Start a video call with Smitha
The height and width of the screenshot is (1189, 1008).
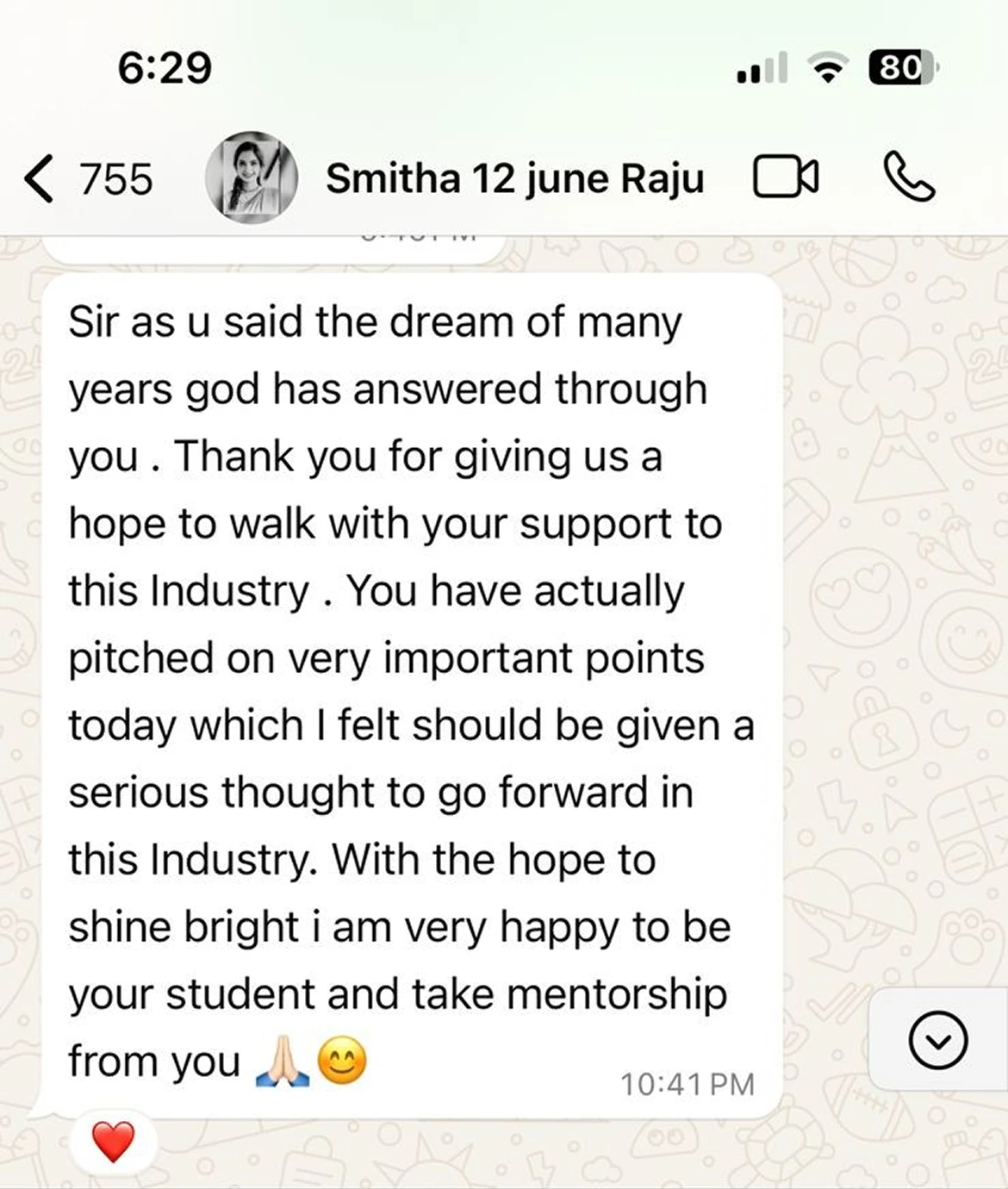pos(785,177)
